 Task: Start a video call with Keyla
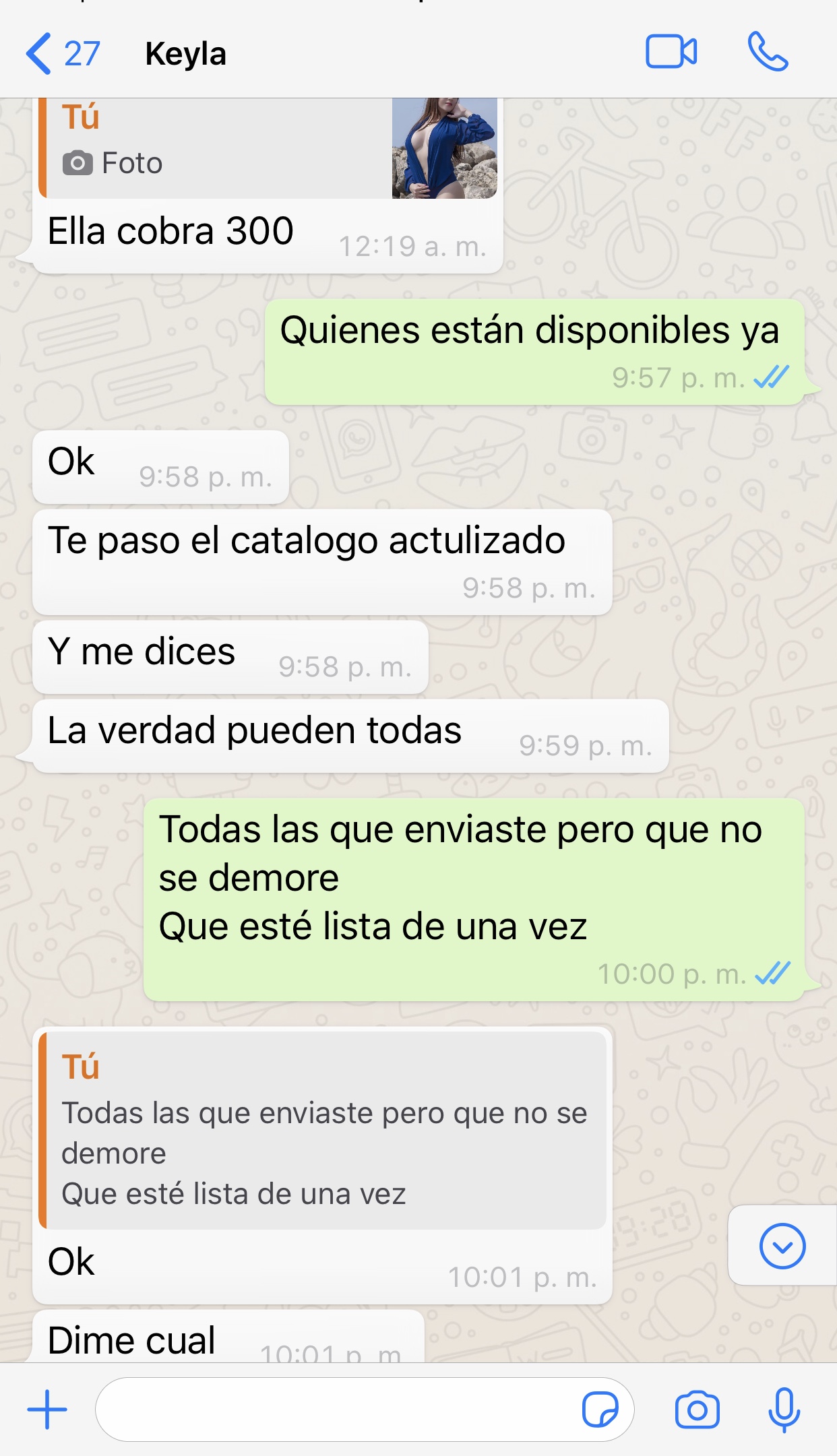(x=671, y=52)
